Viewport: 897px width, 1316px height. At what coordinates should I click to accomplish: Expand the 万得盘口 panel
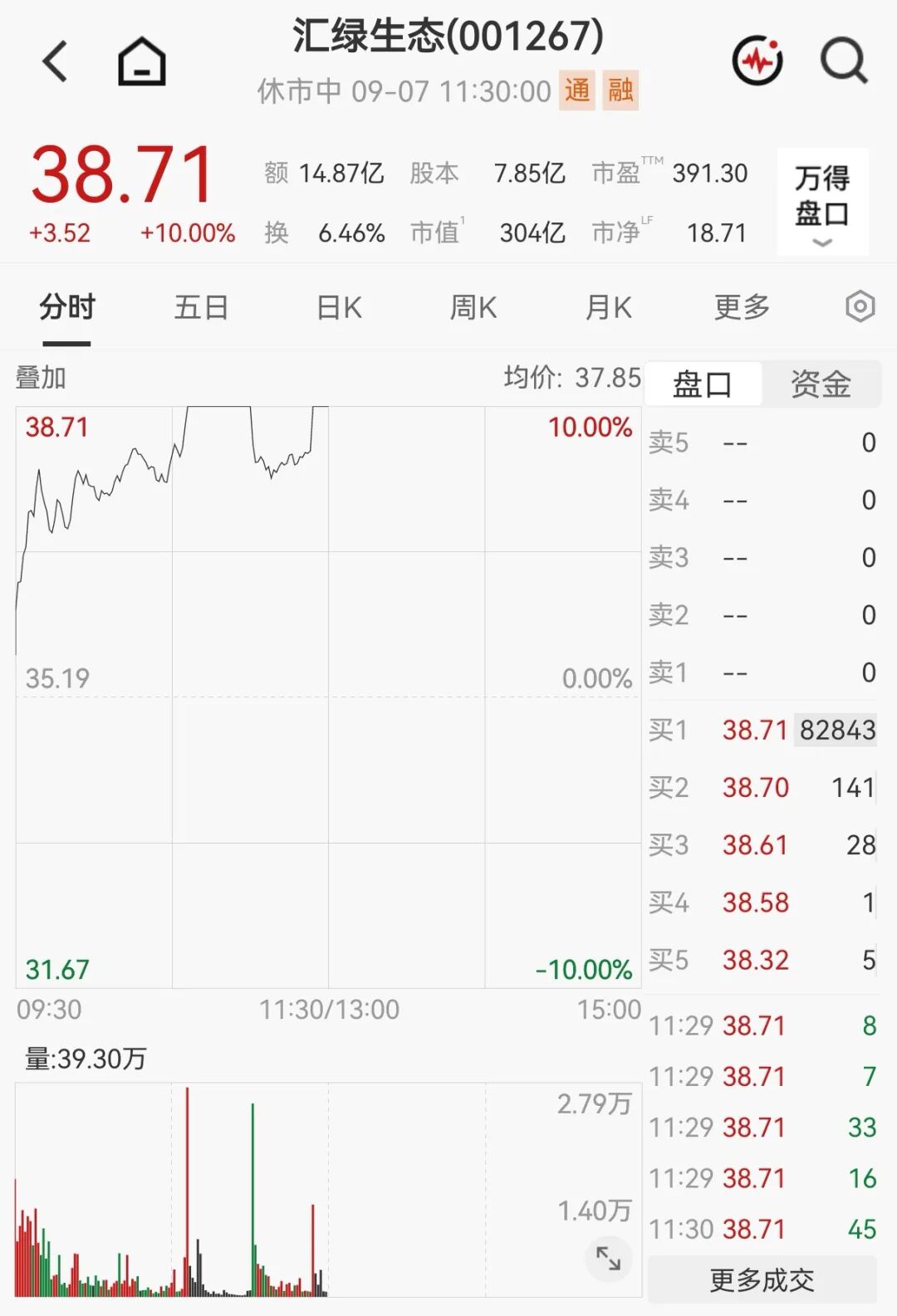click(822, 202)
